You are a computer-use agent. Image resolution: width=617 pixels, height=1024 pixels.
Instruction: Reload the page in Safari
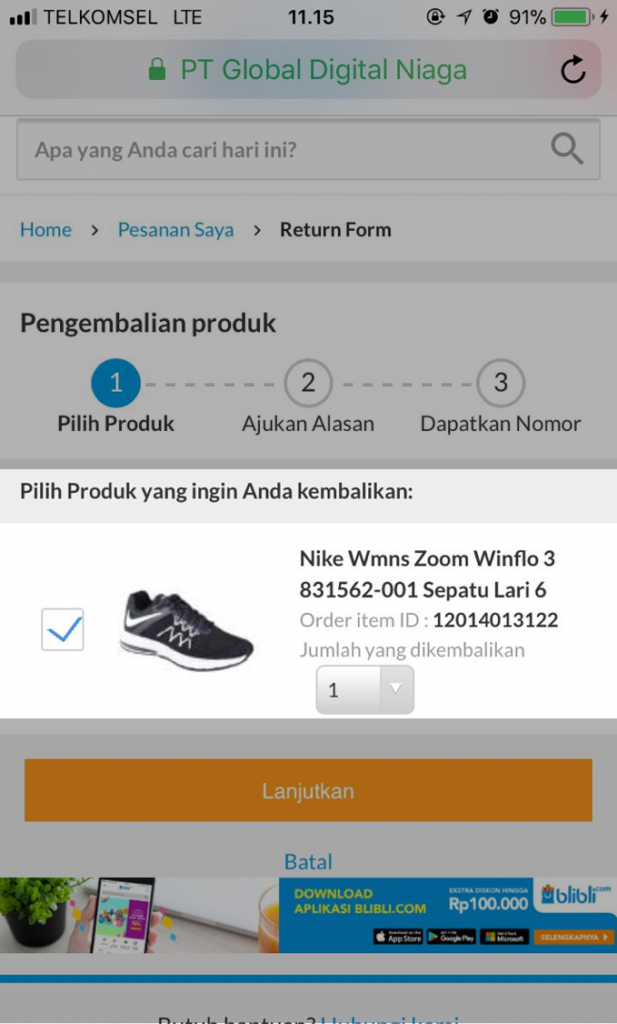(x=572, y=70)
